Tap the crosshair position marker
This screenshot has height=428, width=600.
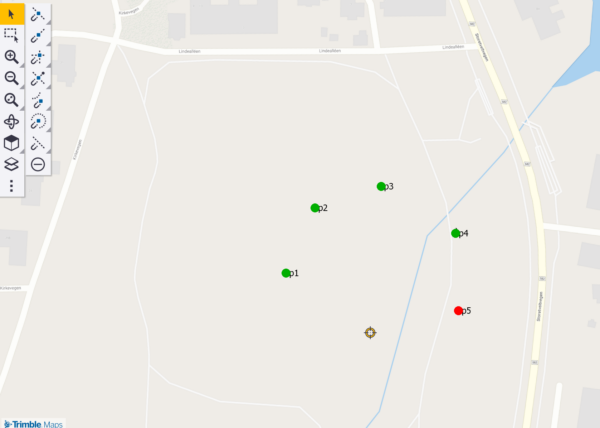(370, 332)
